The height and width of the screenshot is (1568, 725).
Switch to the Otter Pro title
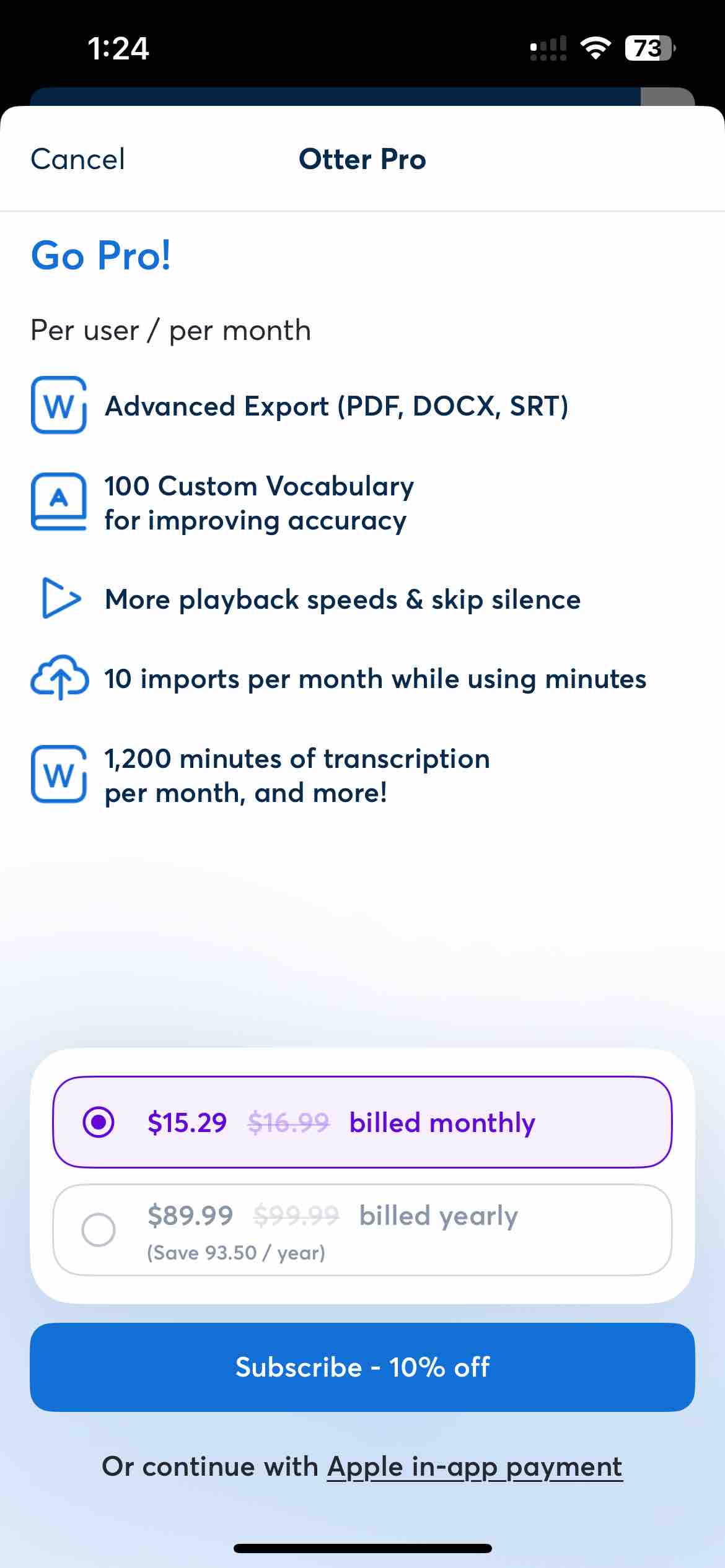pyautogui.click(x=362, y=159)
